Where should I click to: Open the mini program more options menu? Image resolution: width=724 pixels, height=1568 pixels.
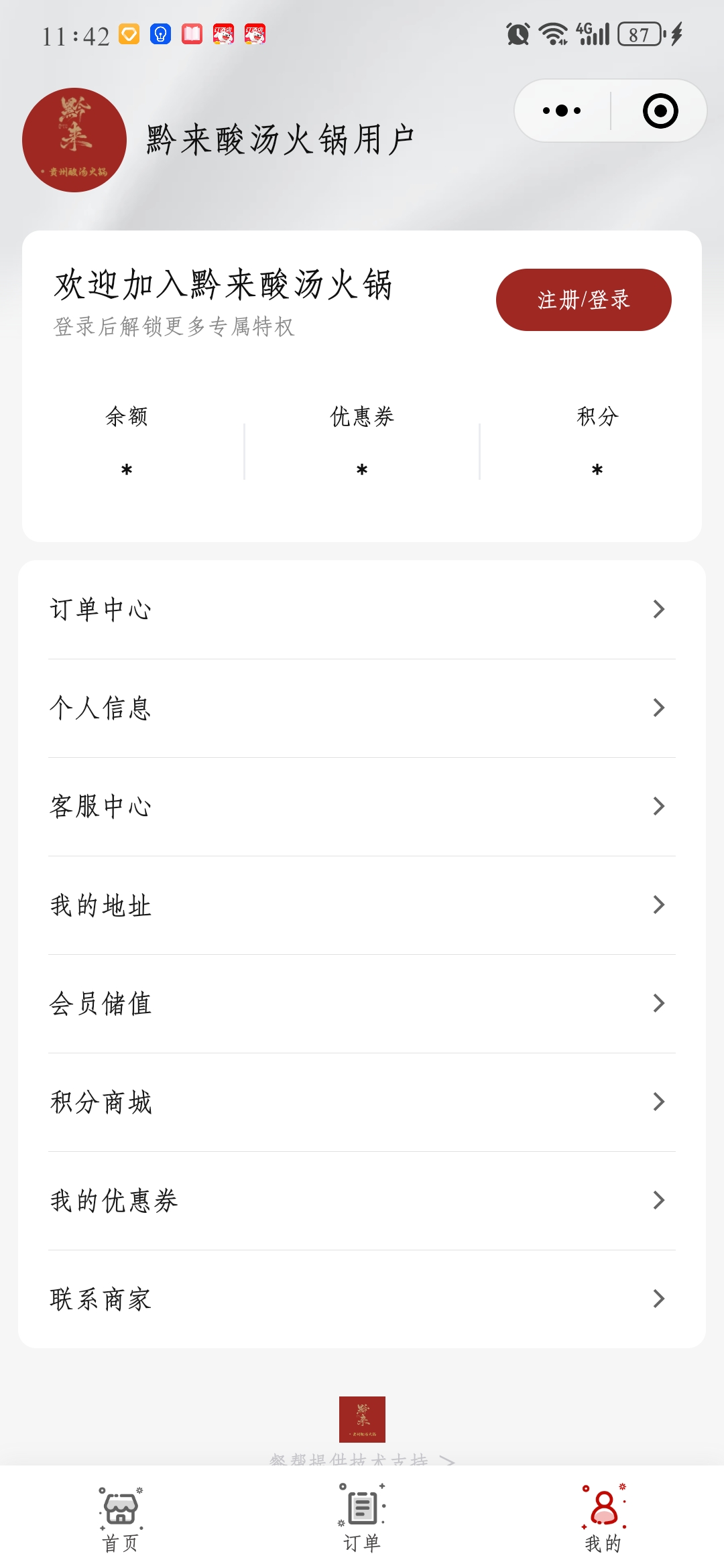click(562, 111)
